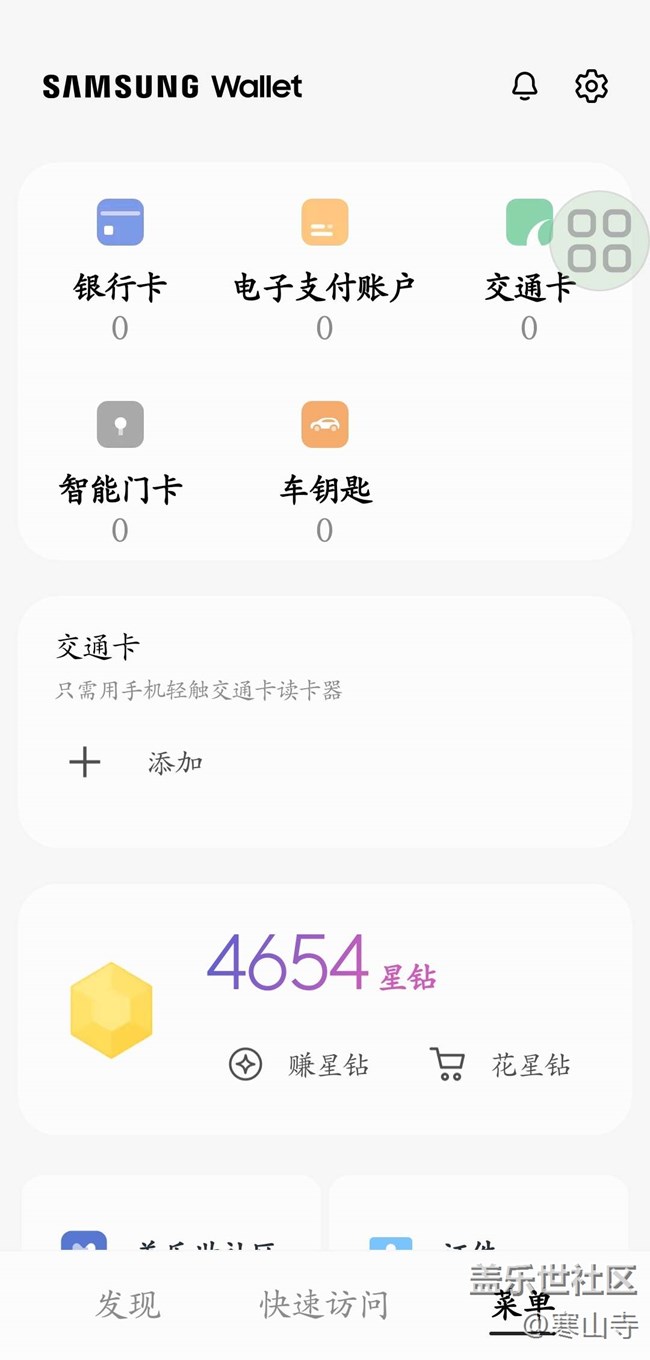Switch to the 快速访问 tab
The width and height of the screenshot is (650, 1360).
click(324, 1305)
